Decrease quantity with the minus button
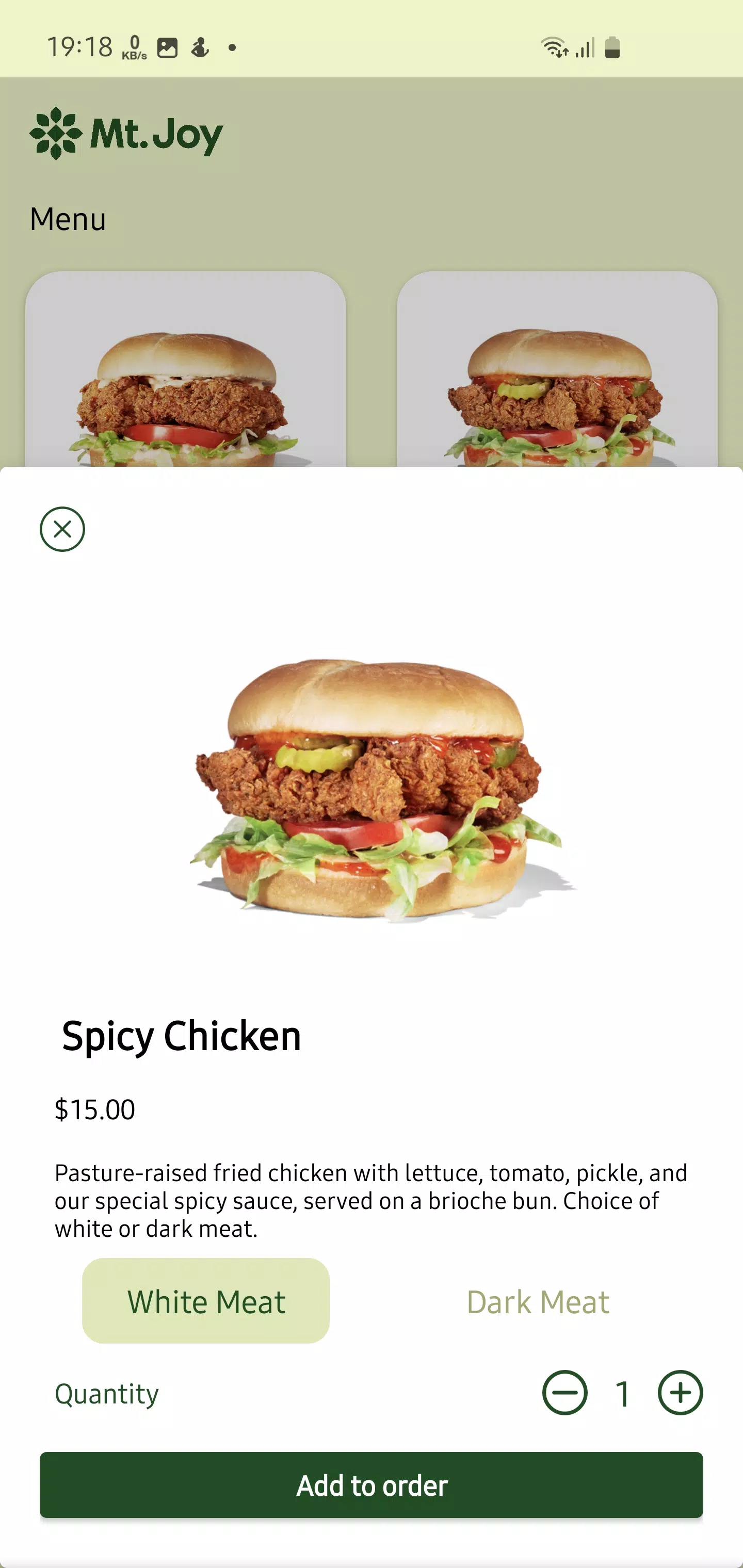The height and width of the screenshot is (1568, 743). (x=564, y=1393)
